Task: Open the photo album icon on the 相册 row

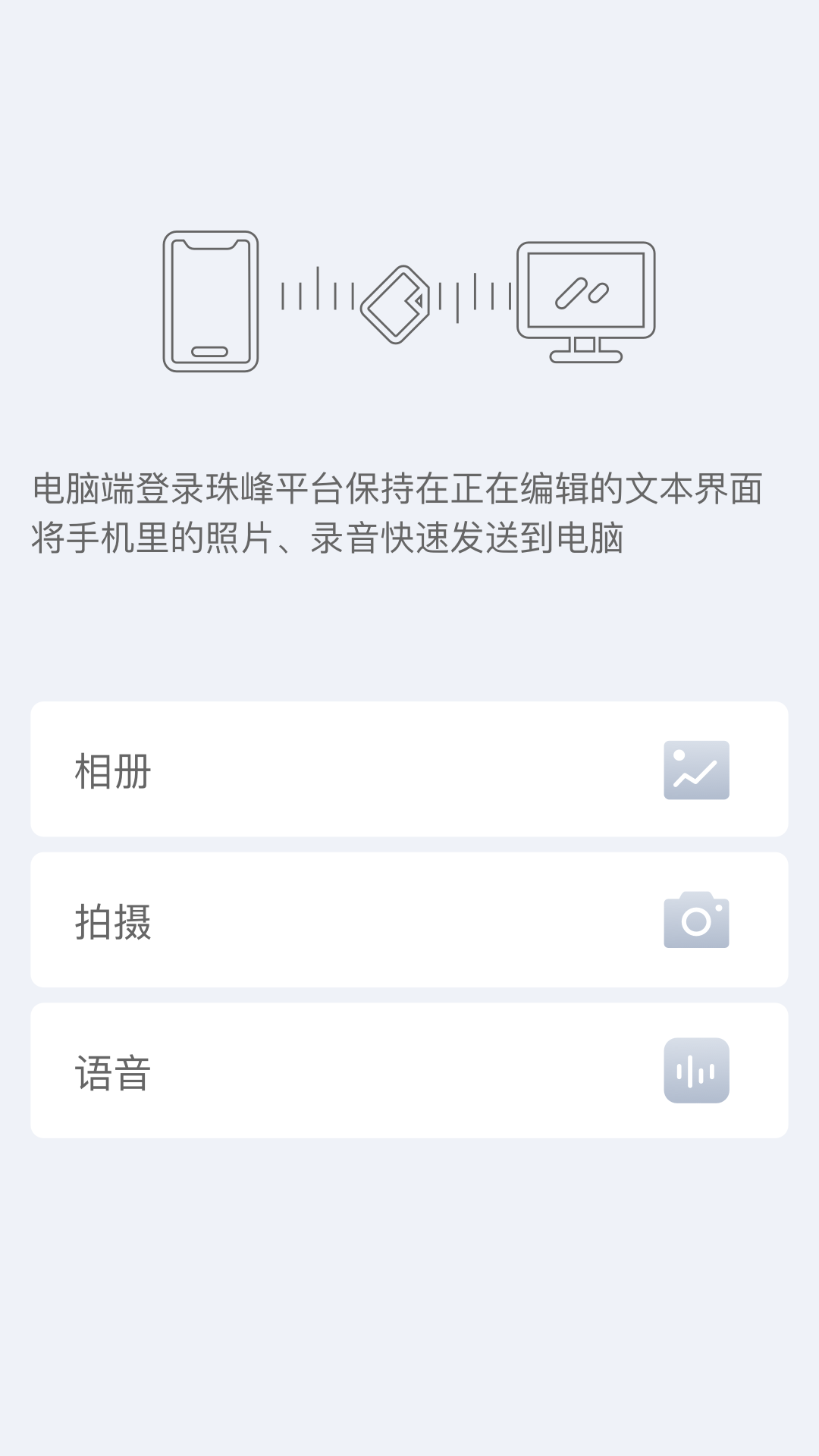Action: tap(695, 768)
